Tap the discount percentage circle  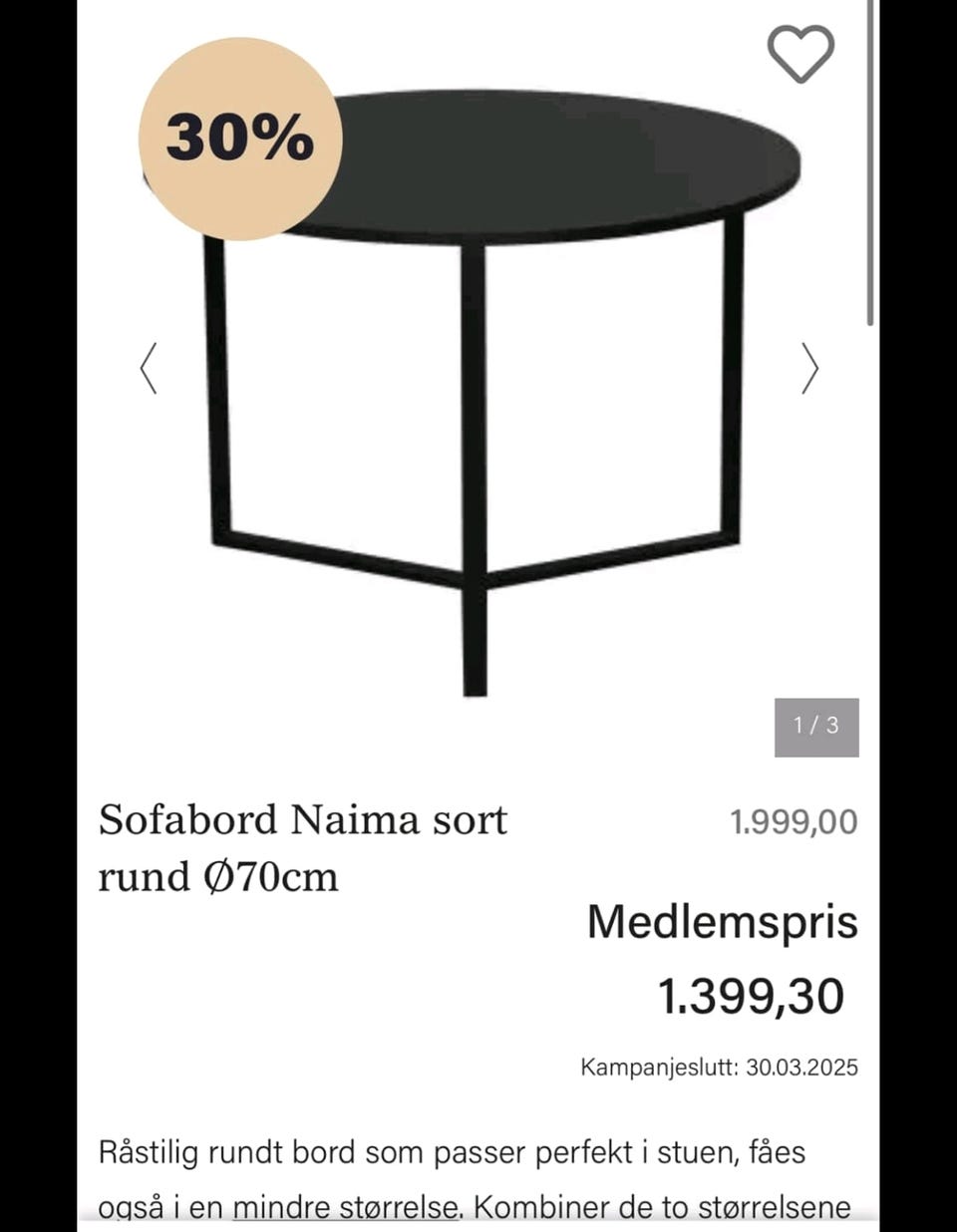click(238, 138)
